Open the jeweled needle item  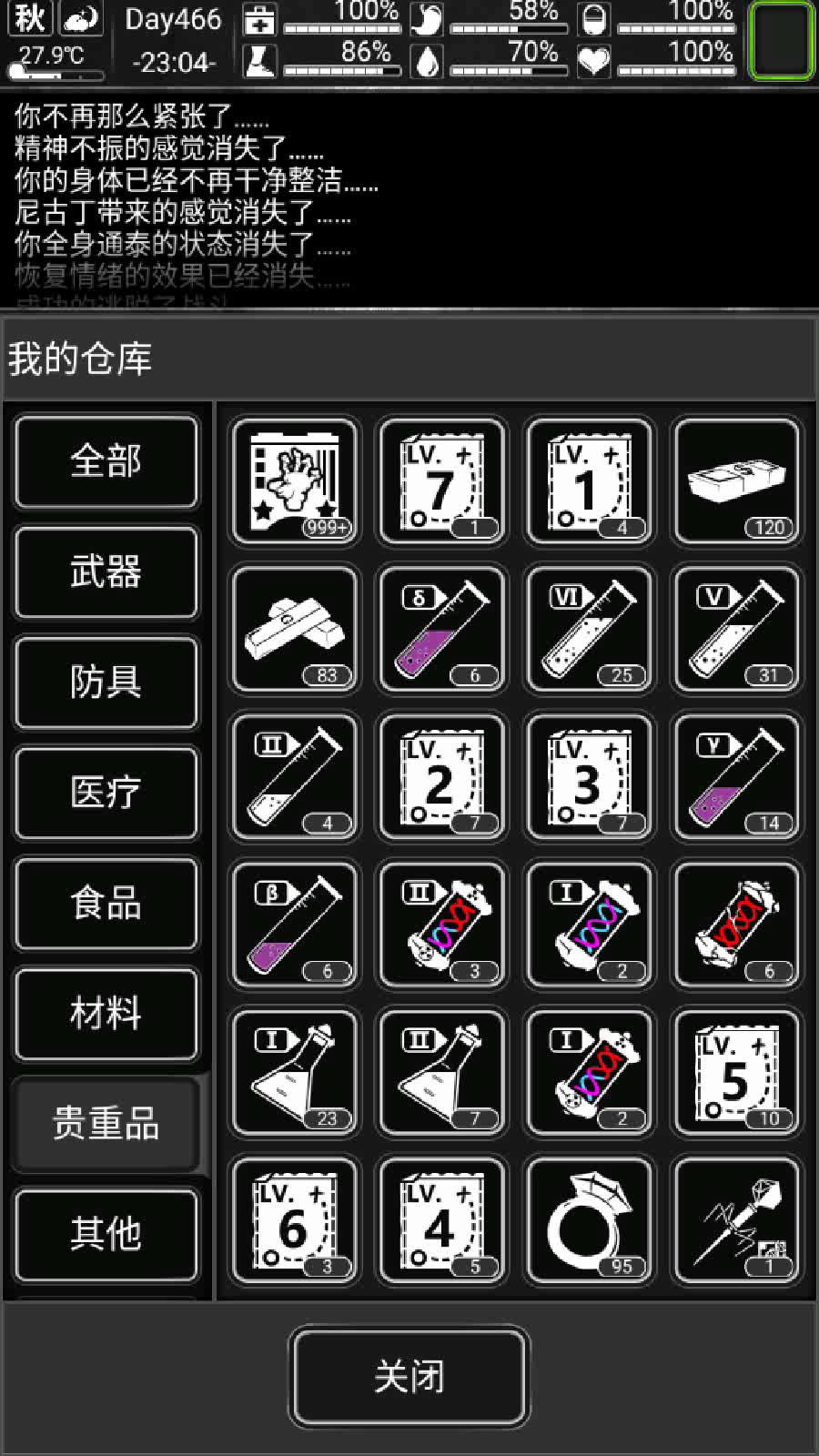pos(737,1221)
